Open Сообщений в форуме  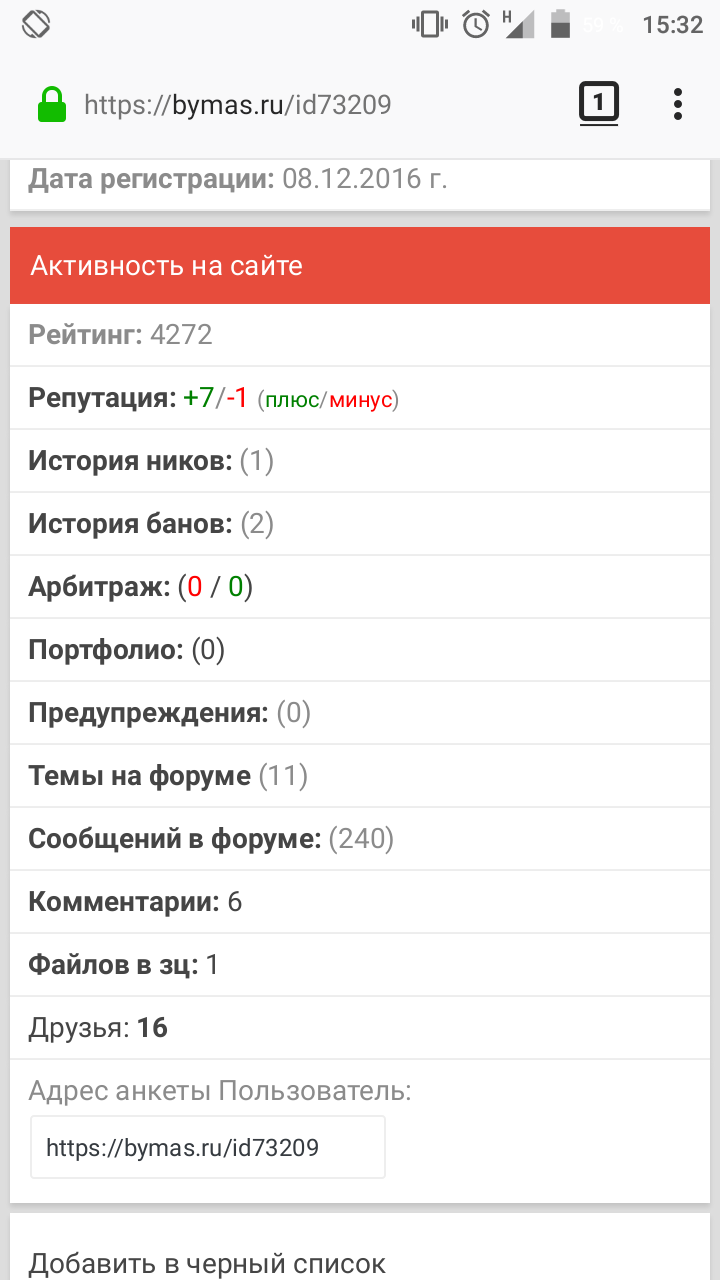[210, 839]
